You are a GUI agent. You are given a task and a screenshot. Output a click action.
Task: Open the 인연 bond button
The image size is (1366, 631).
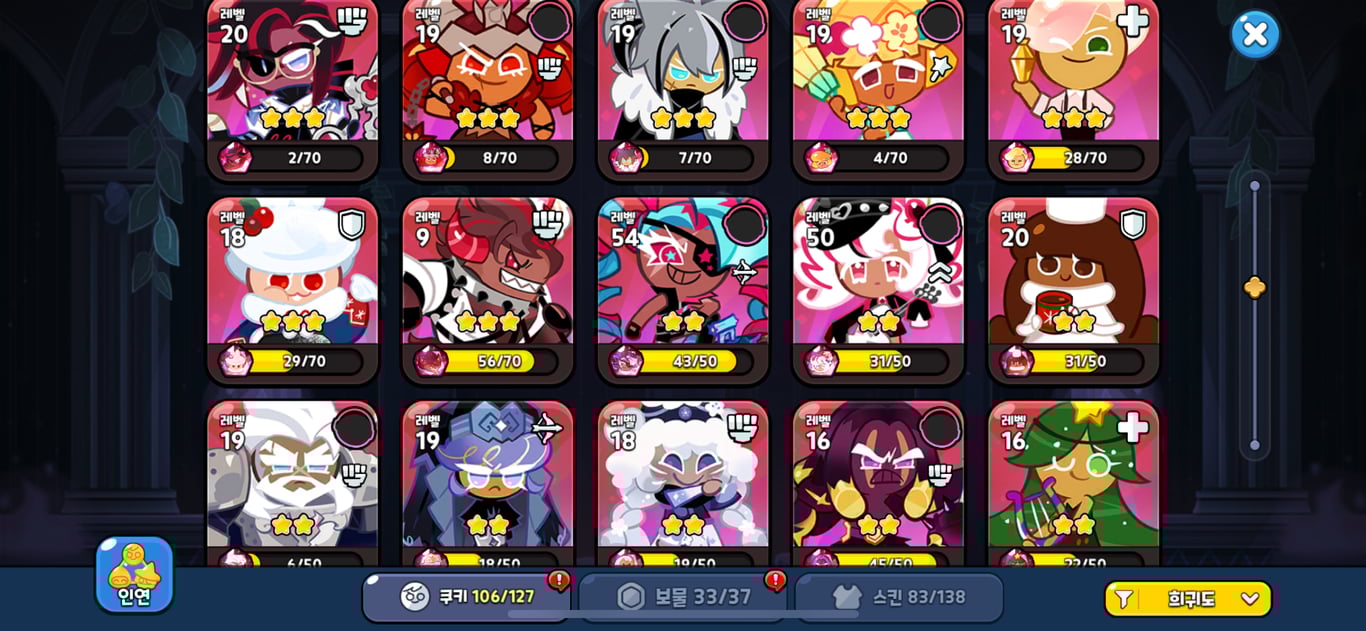tap(134, 574)
